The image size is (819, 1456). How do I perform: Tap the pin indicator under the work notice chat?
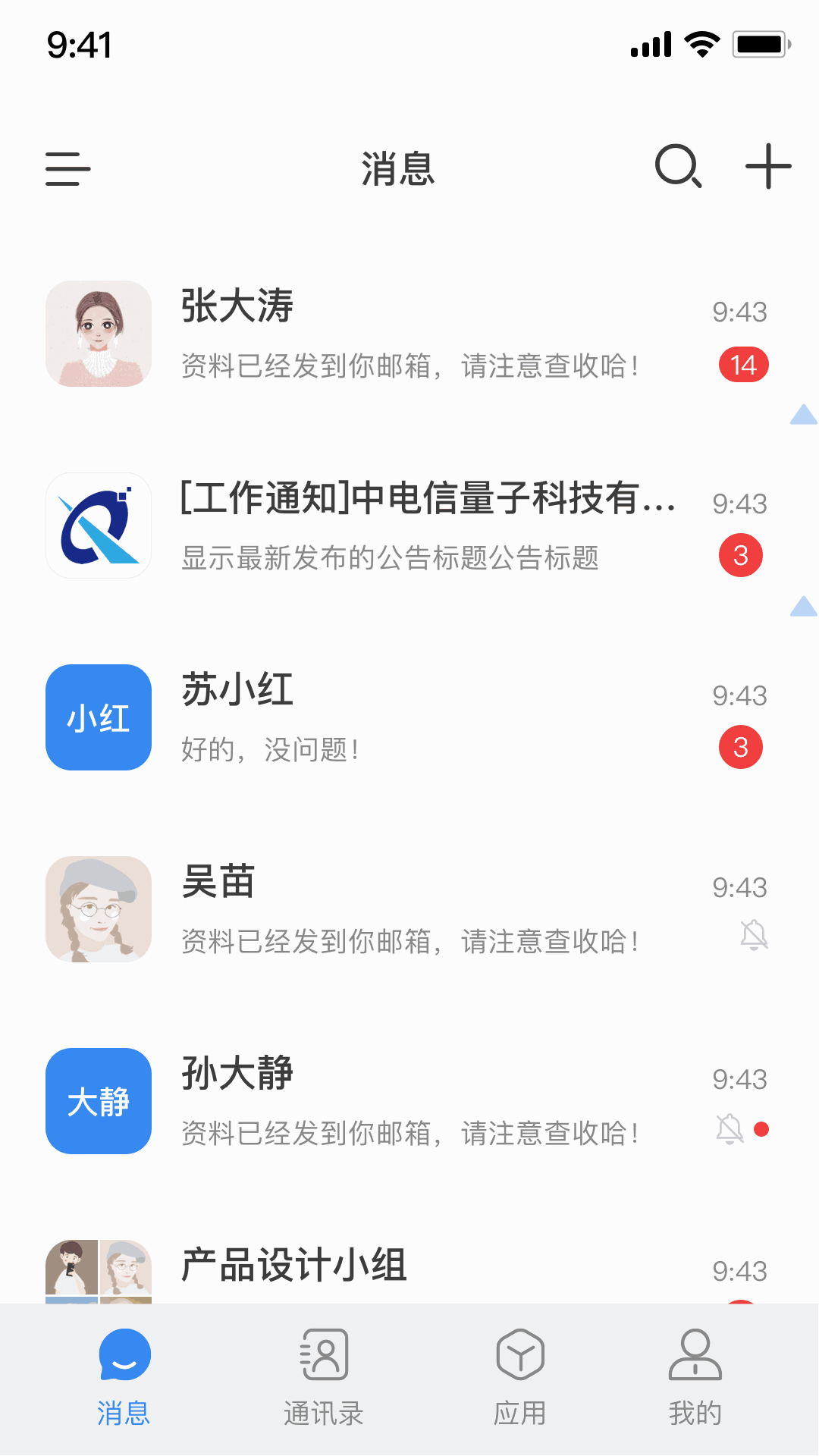803,607
